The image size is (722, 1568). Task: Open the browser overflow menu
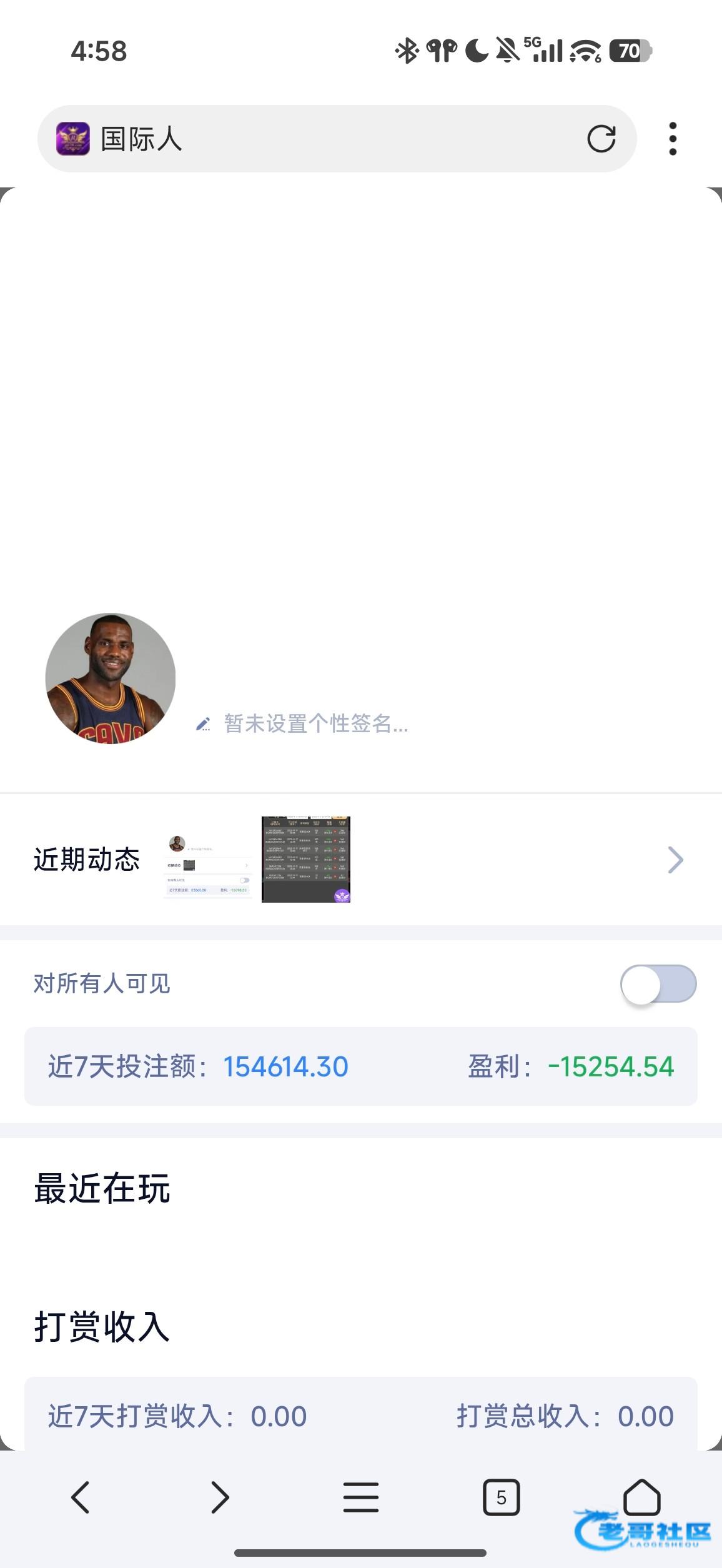coord(672,139)
